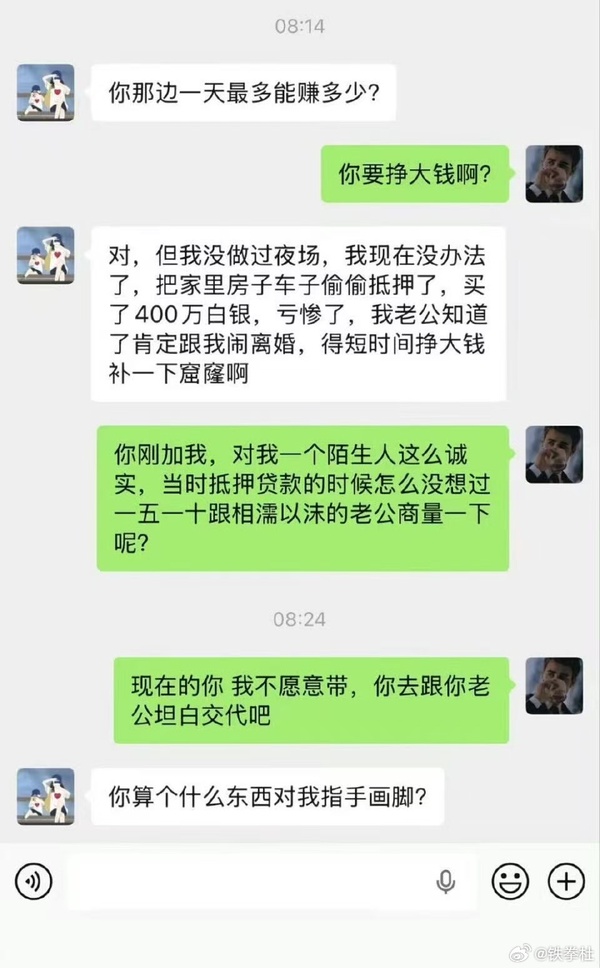
Task: Tap the microphone icon in the text field
Action: [x=445, y=881]
